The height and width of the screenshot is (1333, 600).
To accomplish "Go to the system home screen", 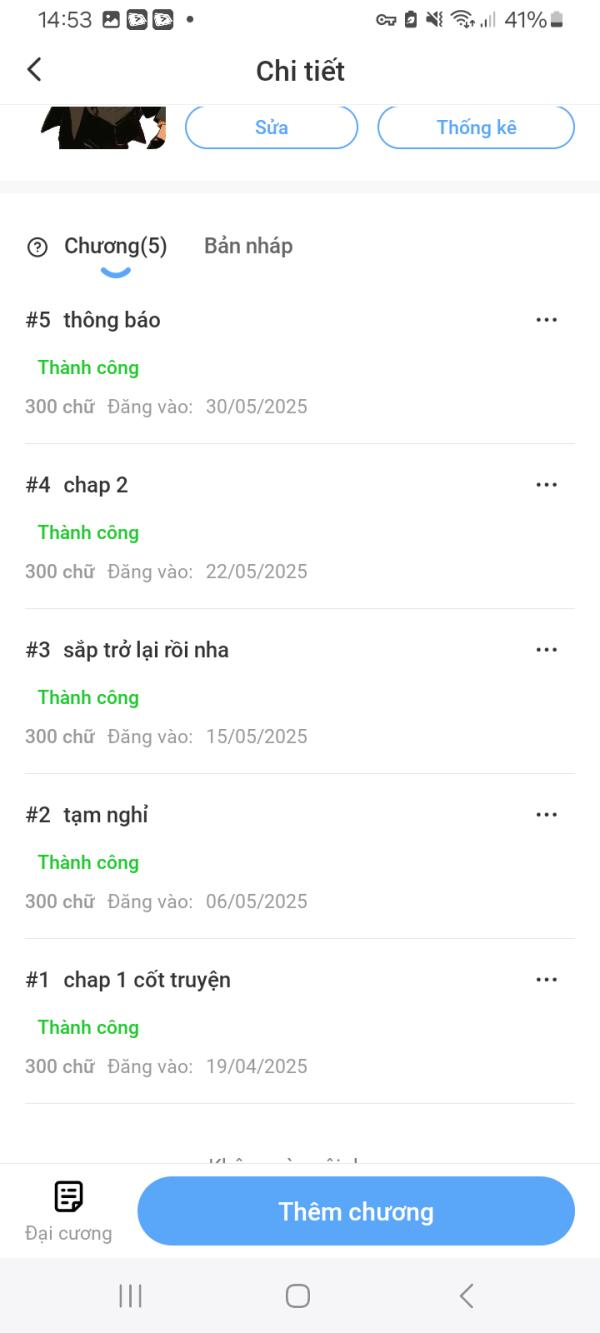I will tap(298, 1296).
